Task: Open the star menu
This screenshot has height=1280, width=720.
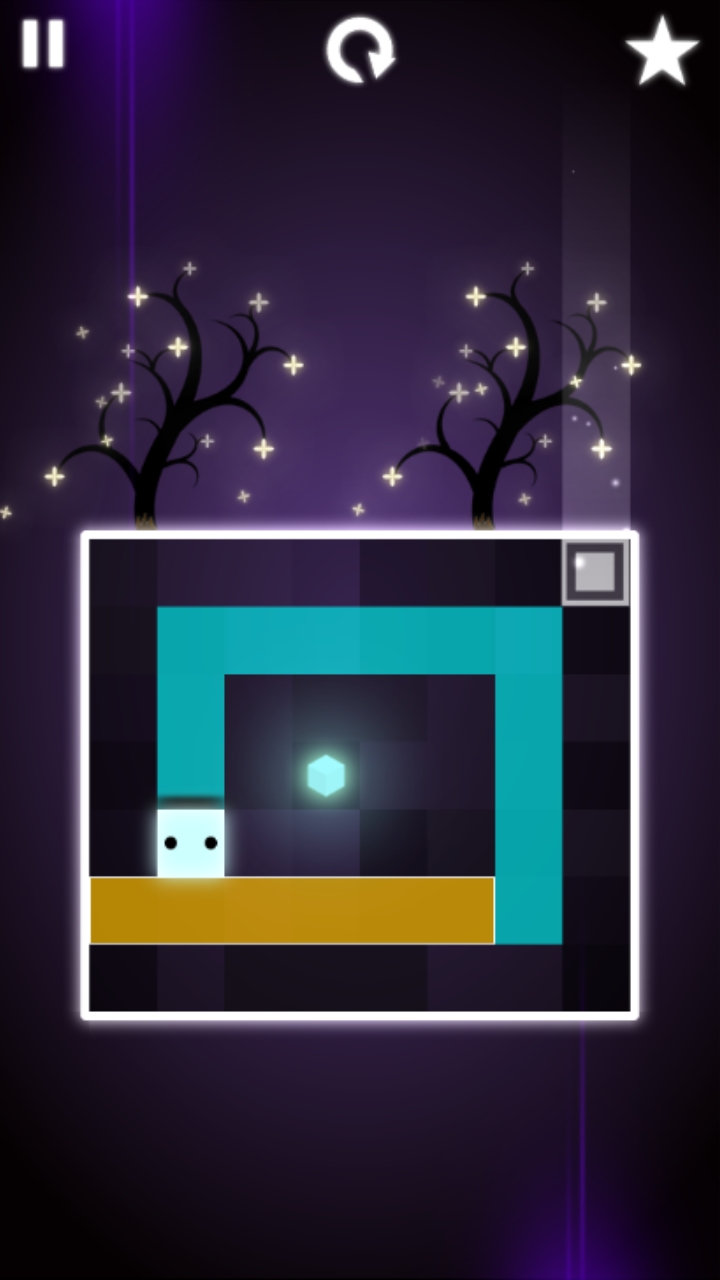Action: (x=661, y=52)
